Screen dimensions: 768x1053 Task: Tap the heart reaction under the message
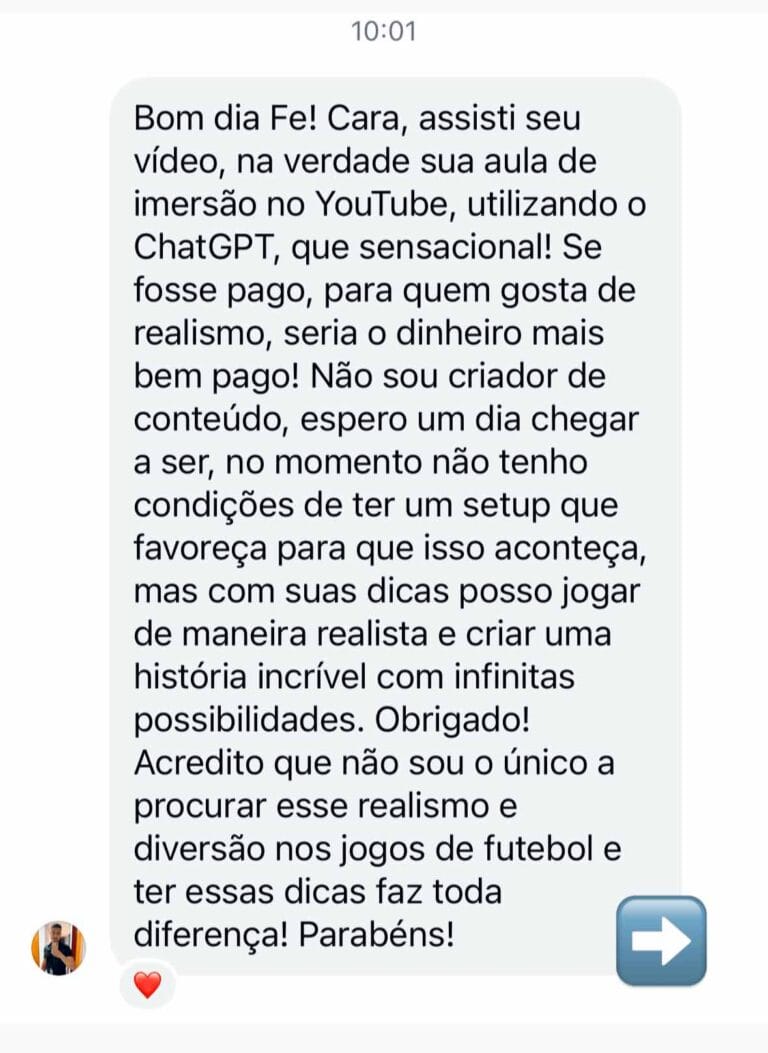147,985
